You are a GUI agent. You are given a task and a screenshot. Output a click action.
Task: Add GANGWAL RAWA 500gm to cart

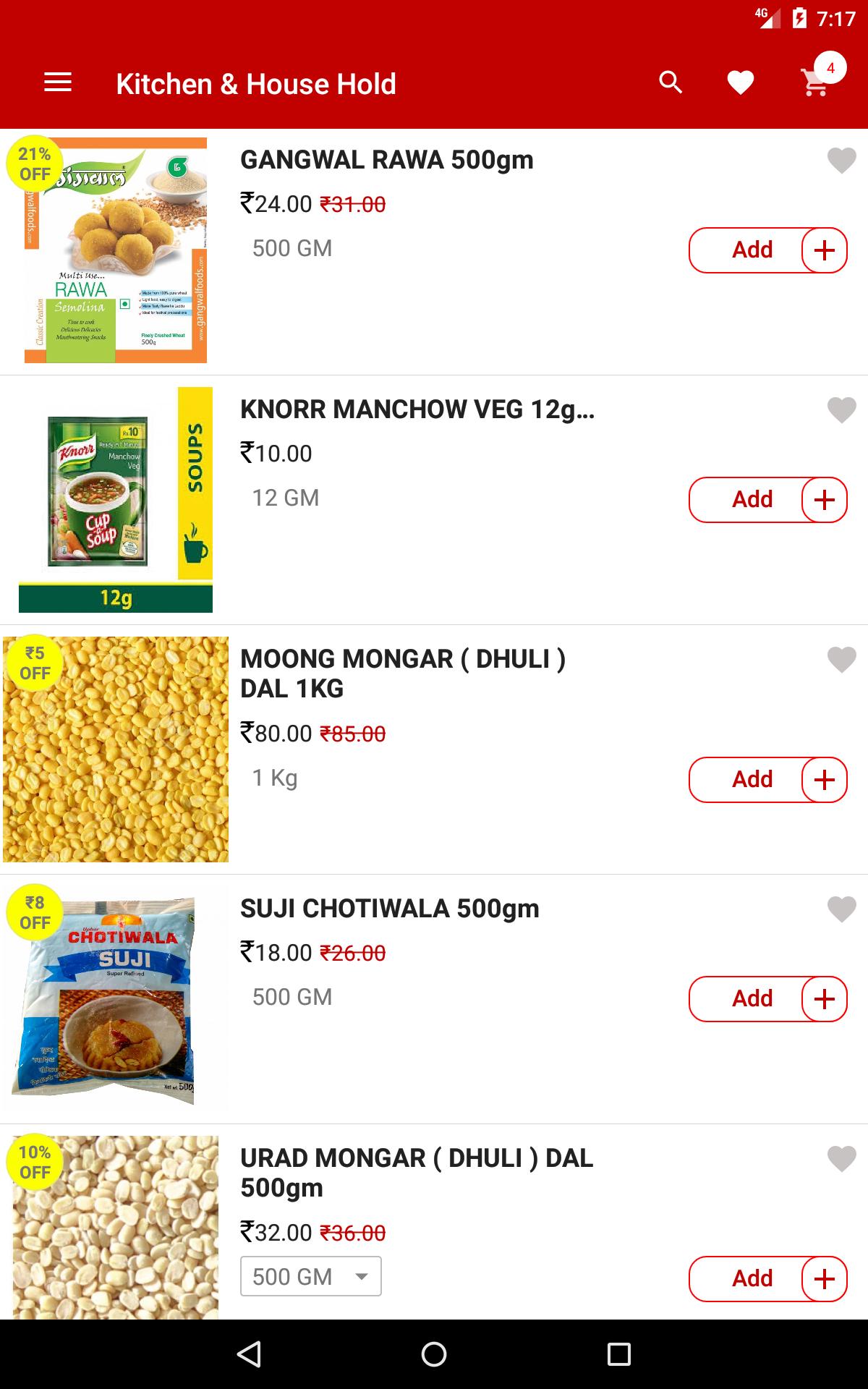tap(767, 250)
